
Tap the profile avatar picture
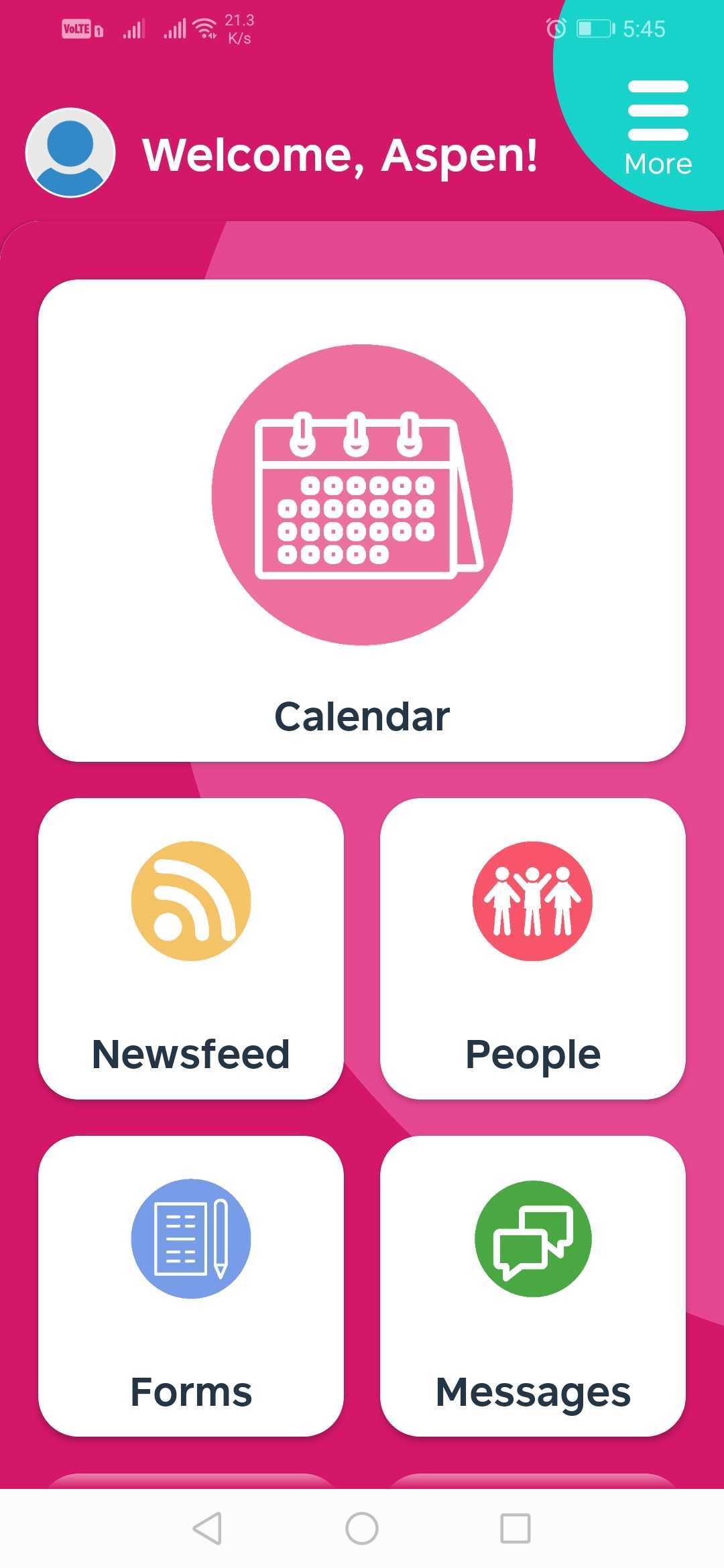(x=70, y=153)
